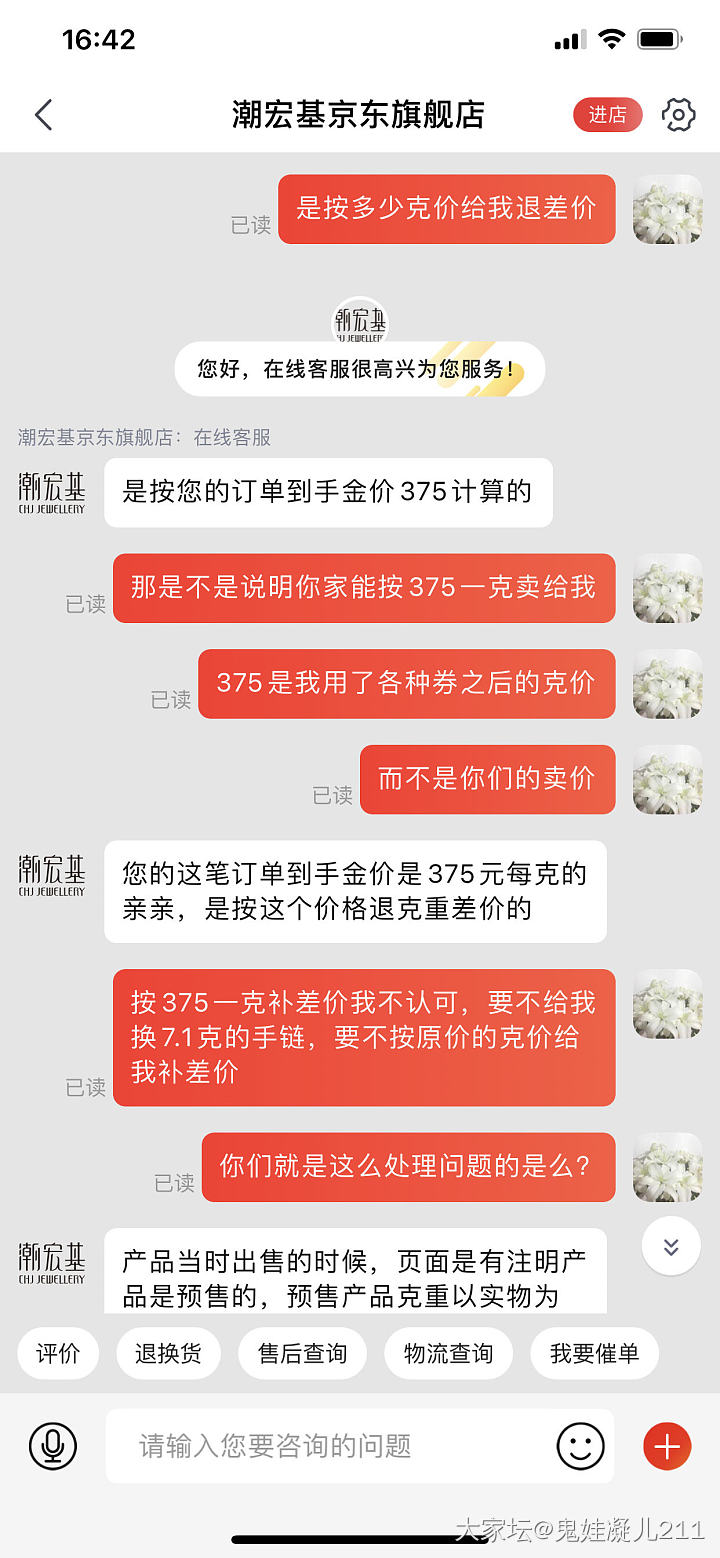Go back using the back arrow
Viewport: 720px width, 1558px height.
point(43,115)
